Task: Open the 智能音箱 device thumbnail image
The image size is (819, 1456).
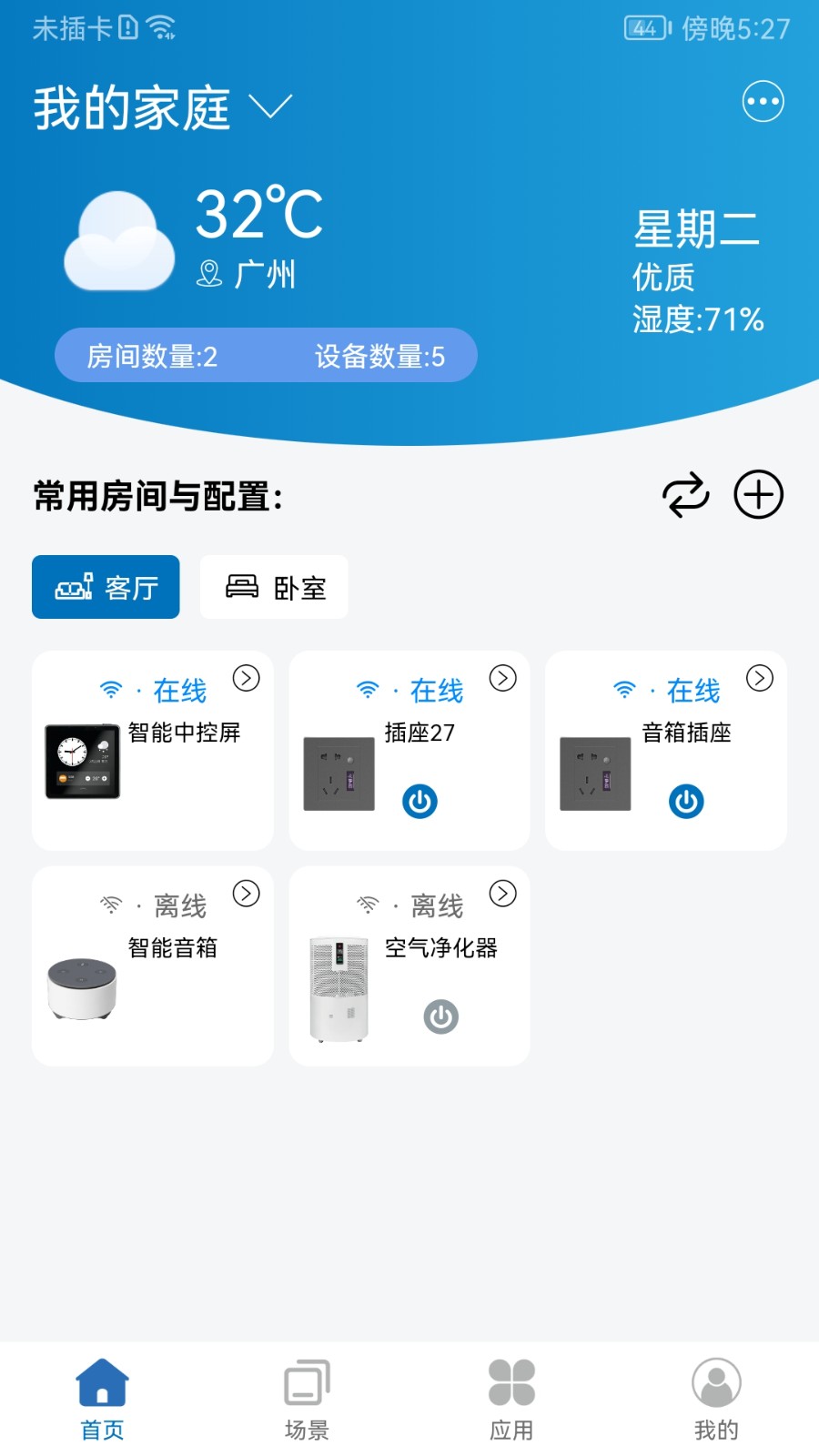Action: point(83,988)
